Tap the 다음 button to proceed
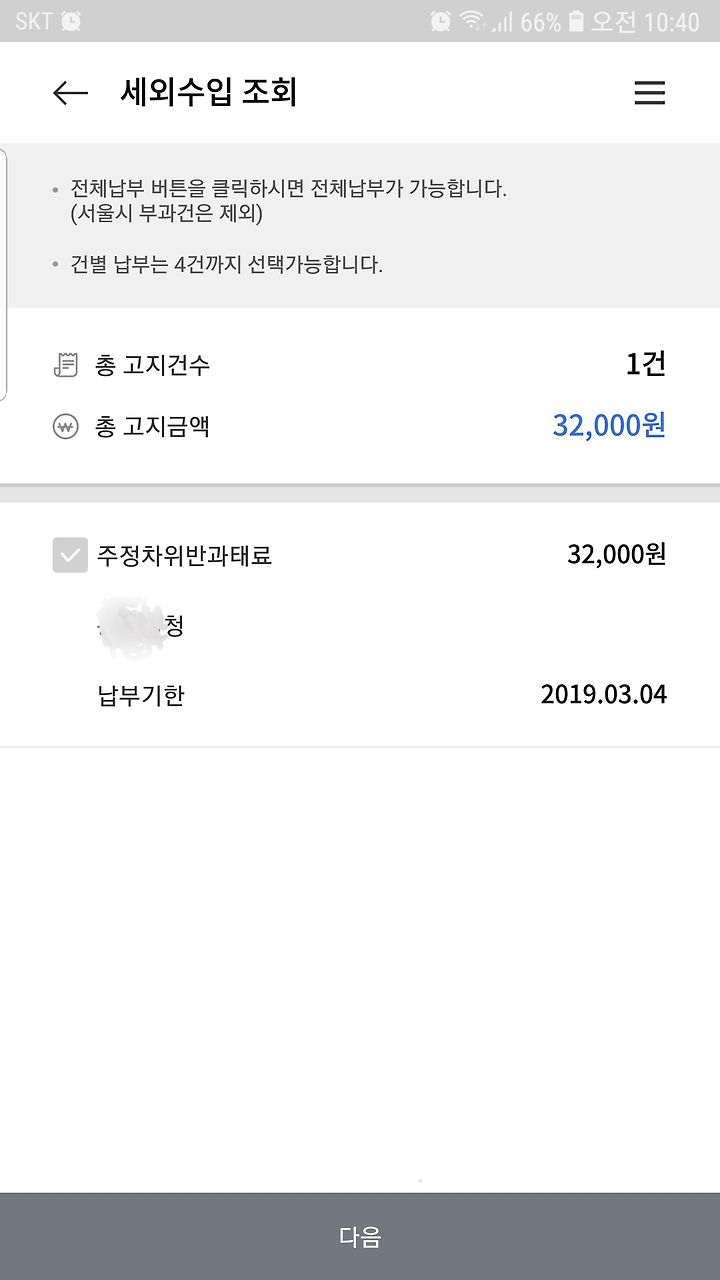Screen dimensions: 720x1280 (x=360, y=1236)
